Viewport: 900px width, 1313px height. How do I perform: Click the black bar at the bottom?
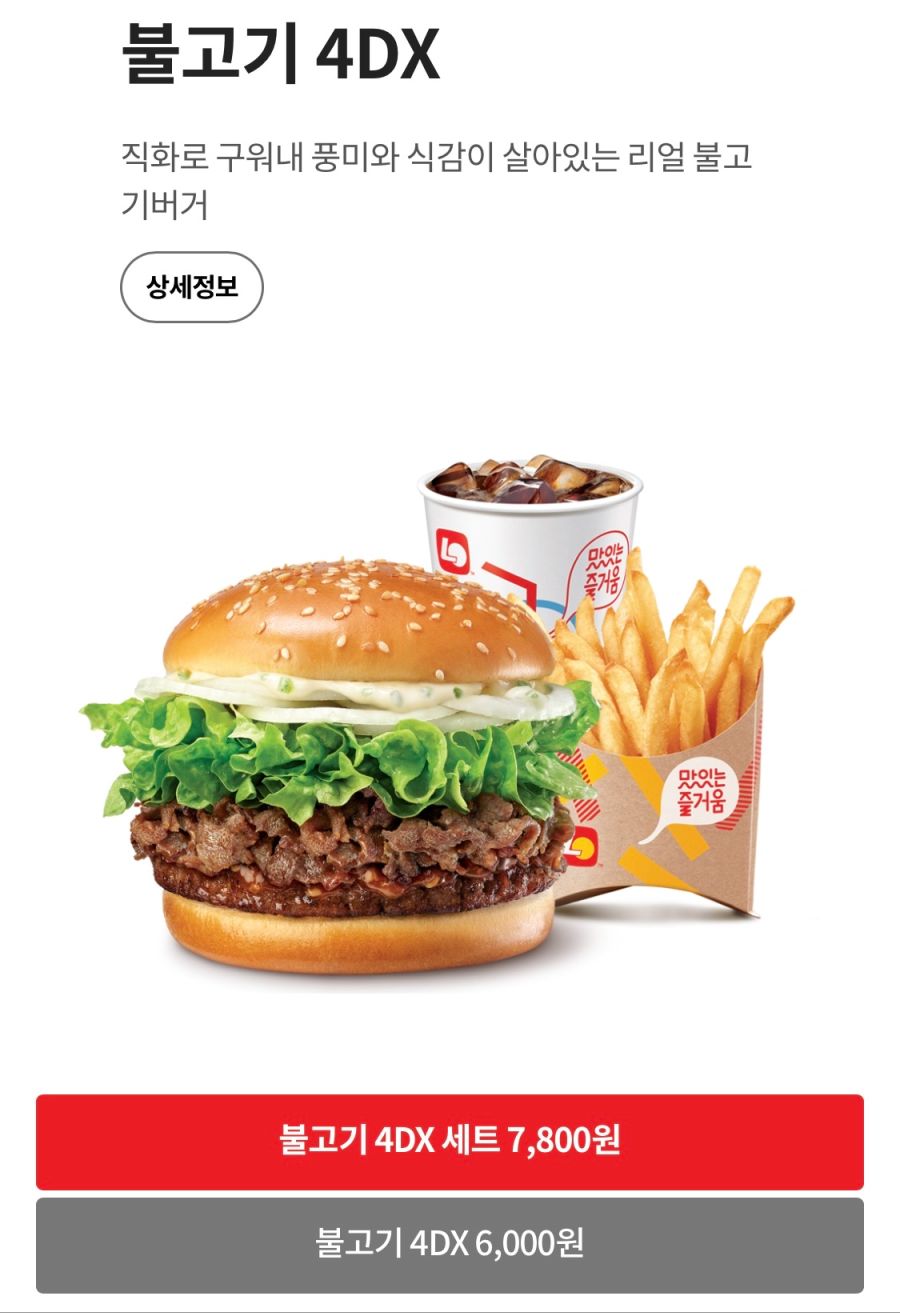click(450, 1306)
